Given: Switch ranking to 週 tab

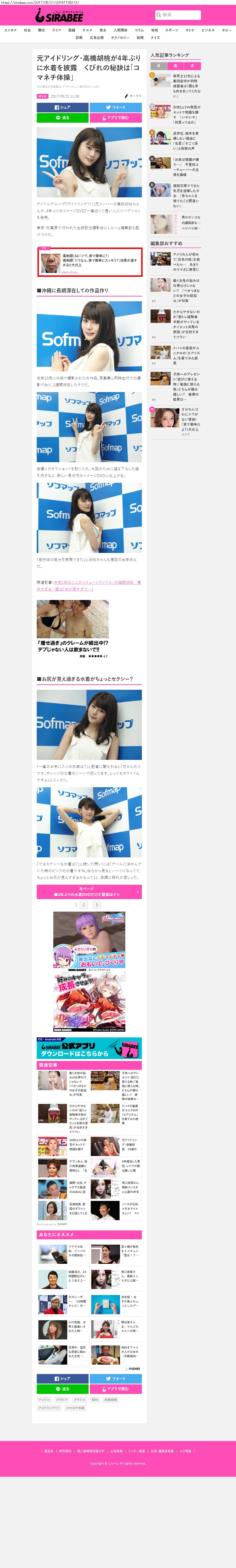Looking at the screenshot, I should (175, 66).
